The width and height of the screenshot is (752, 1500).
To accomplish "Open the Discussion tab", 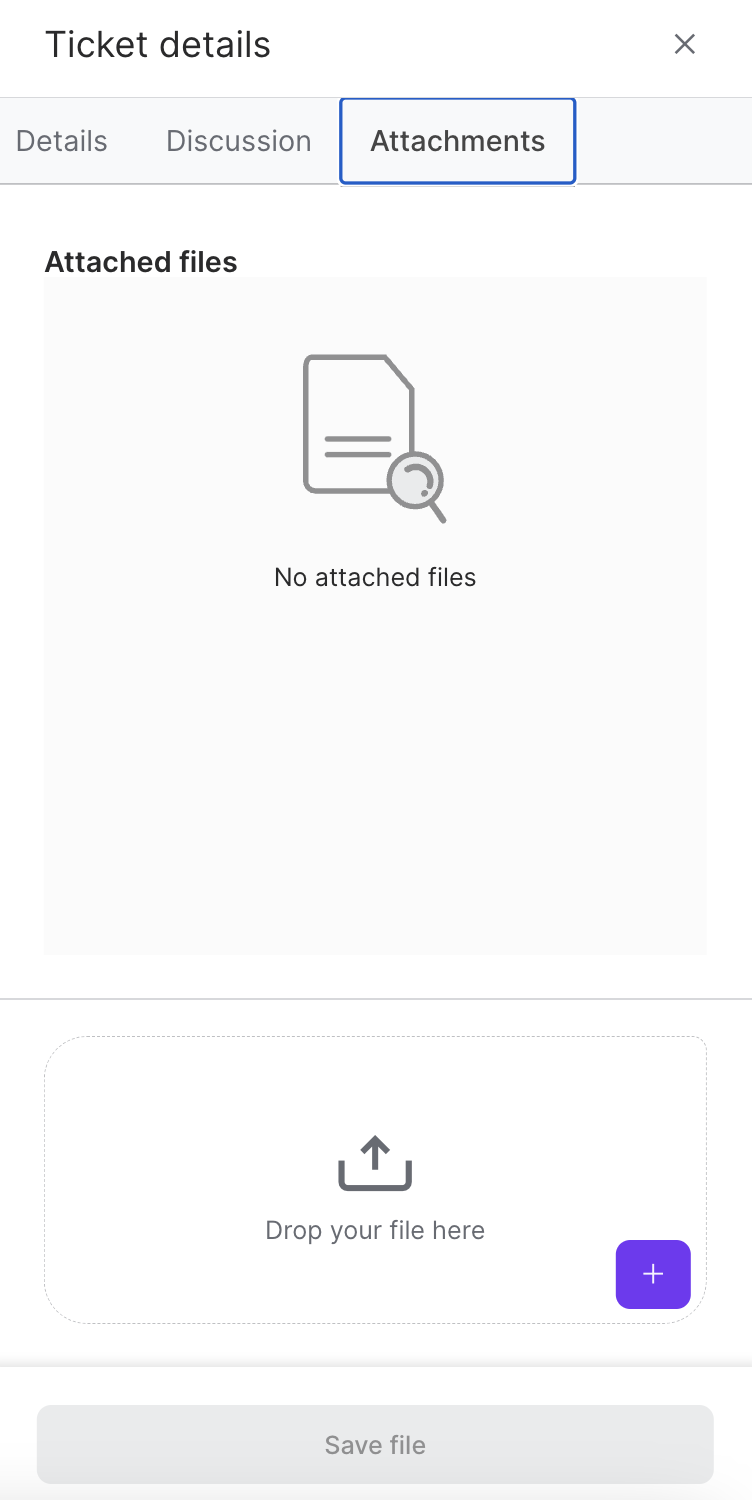I will [x=238, y=141].
